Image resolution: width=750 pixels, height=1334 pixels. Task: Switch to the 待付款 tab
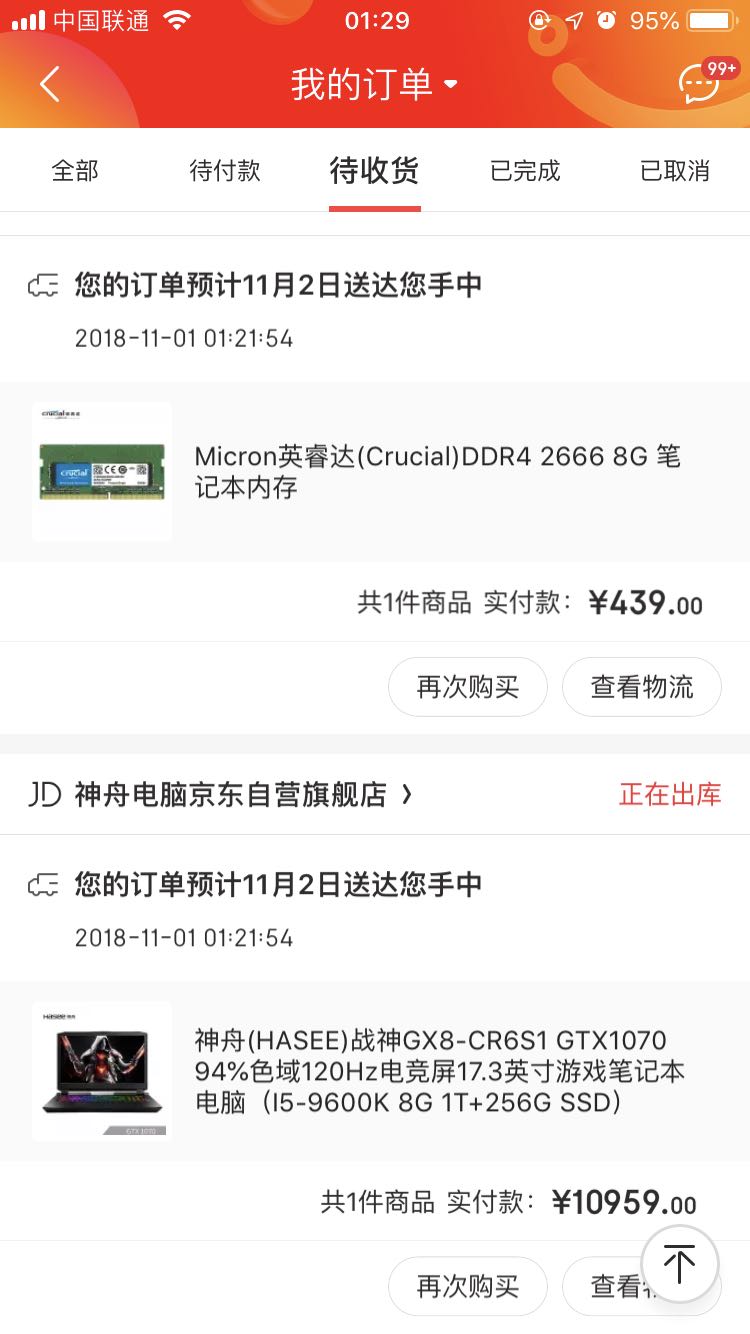(225, 171)
